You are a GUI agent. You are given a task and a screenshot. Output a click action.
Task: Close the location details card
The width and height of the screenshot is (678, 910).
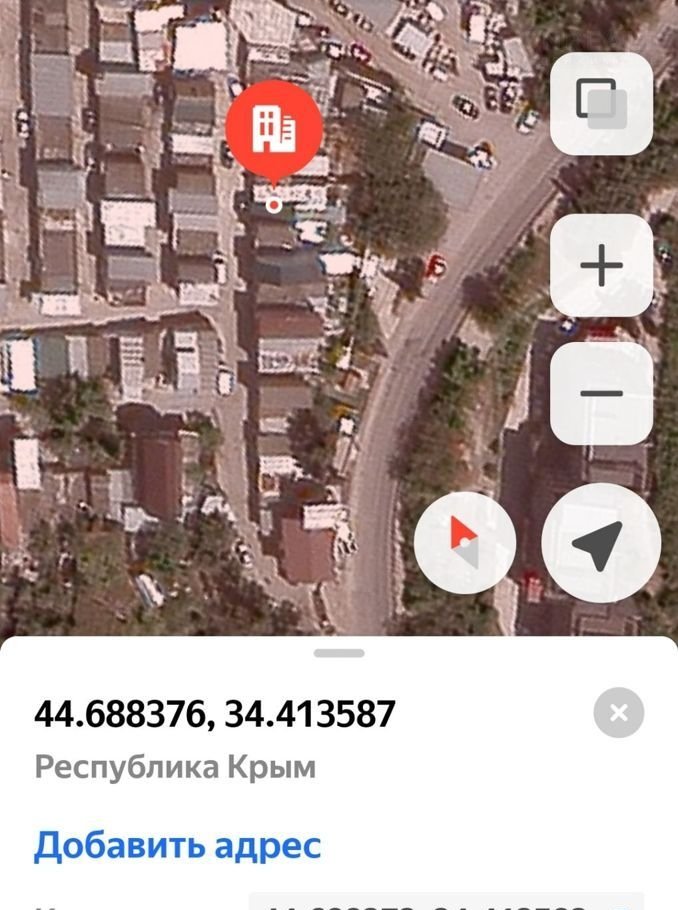pyautogui.click(x=618, y=713)
